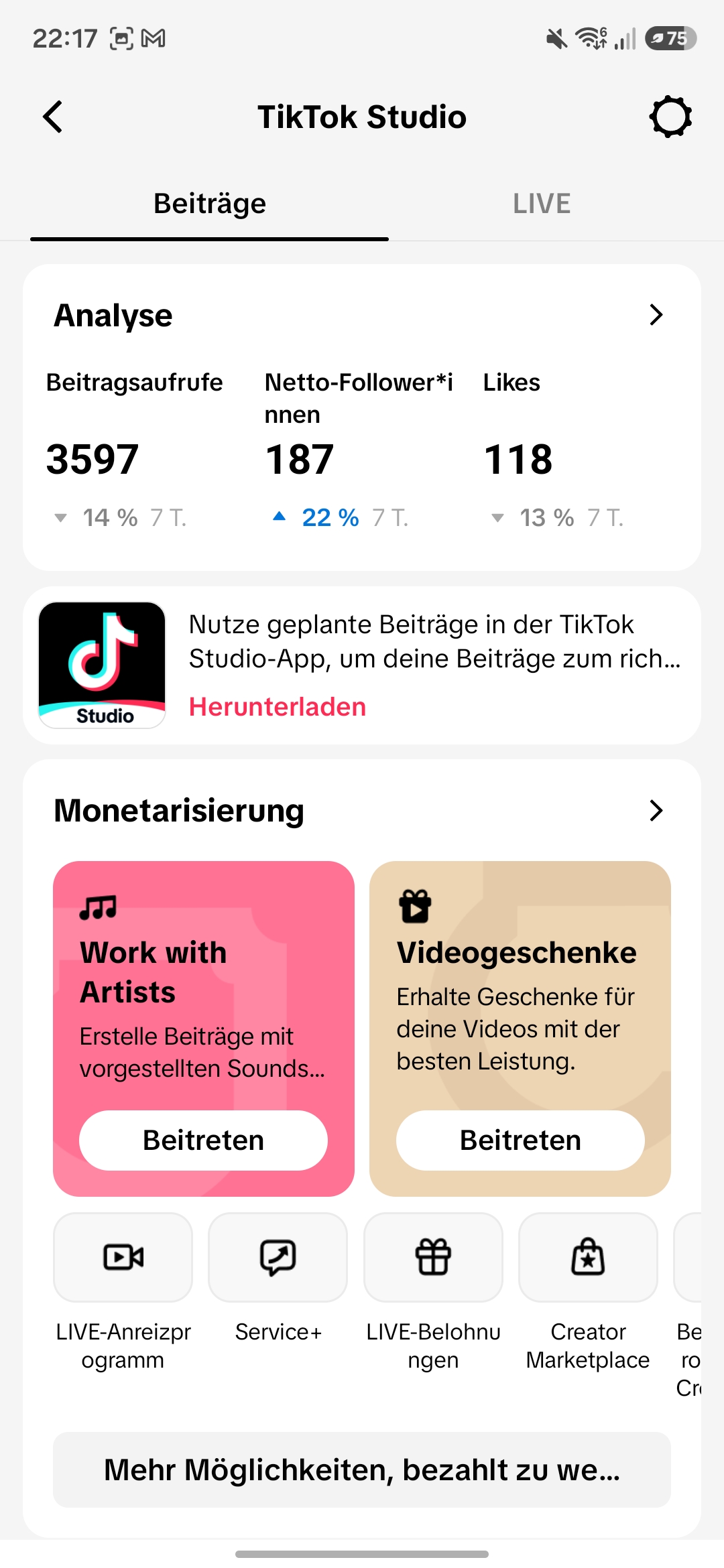Join Work with Artists via Beitreten
Screen dimensions: 724x1568
pos(203,1140)
